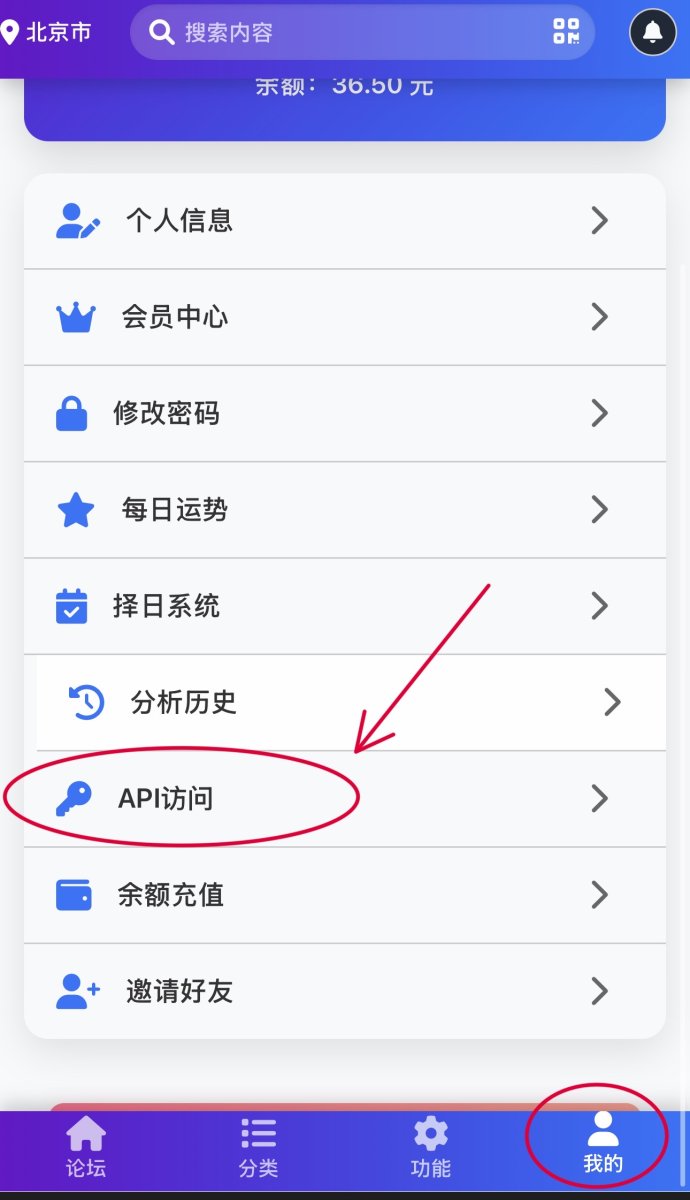This screenshot has height=1200, width=690.
Task: Go to 余额充值
Action: (344, 895)
